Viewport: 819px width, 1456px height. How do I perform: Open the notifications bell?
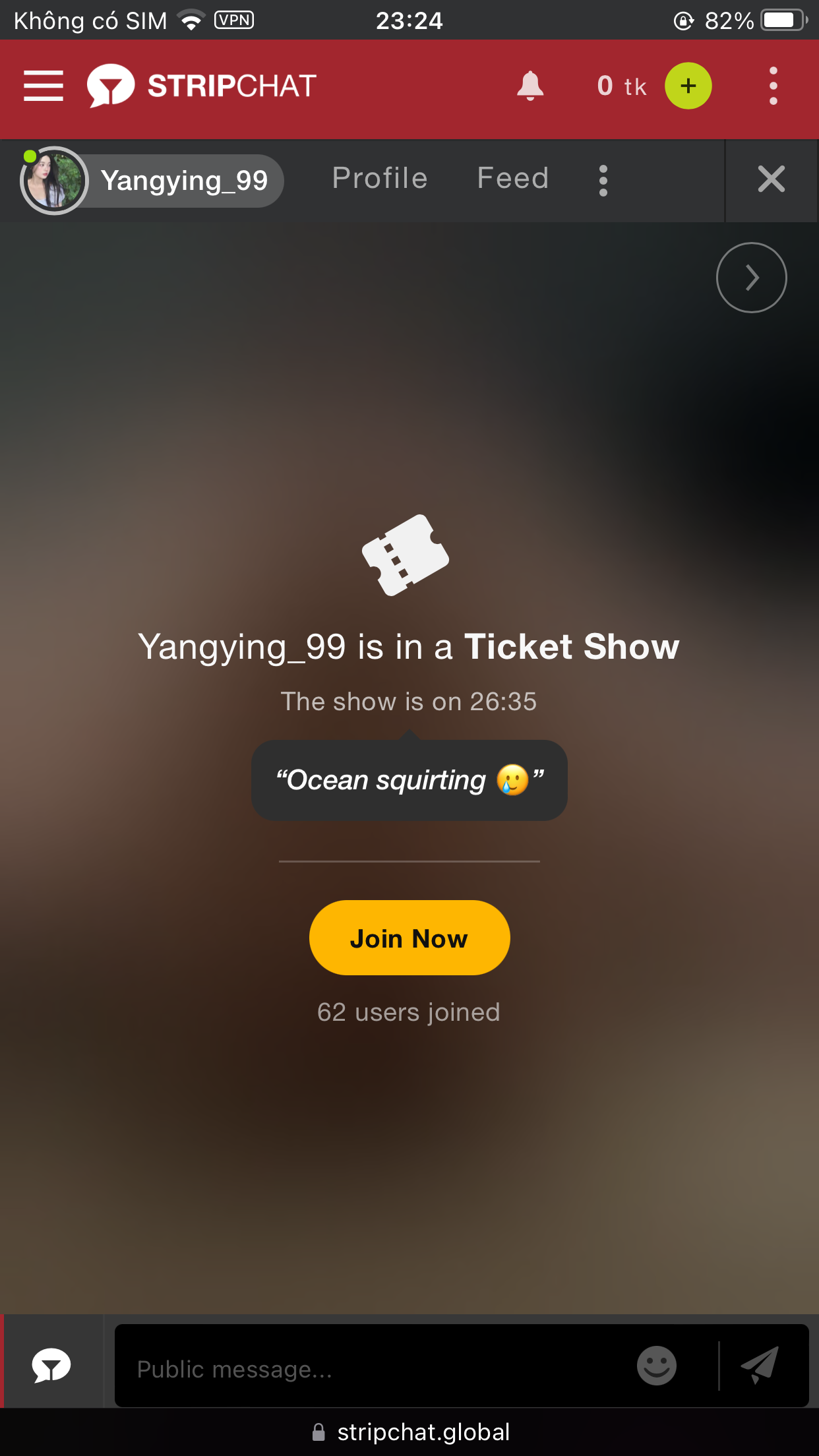click(x=530, y=86)
